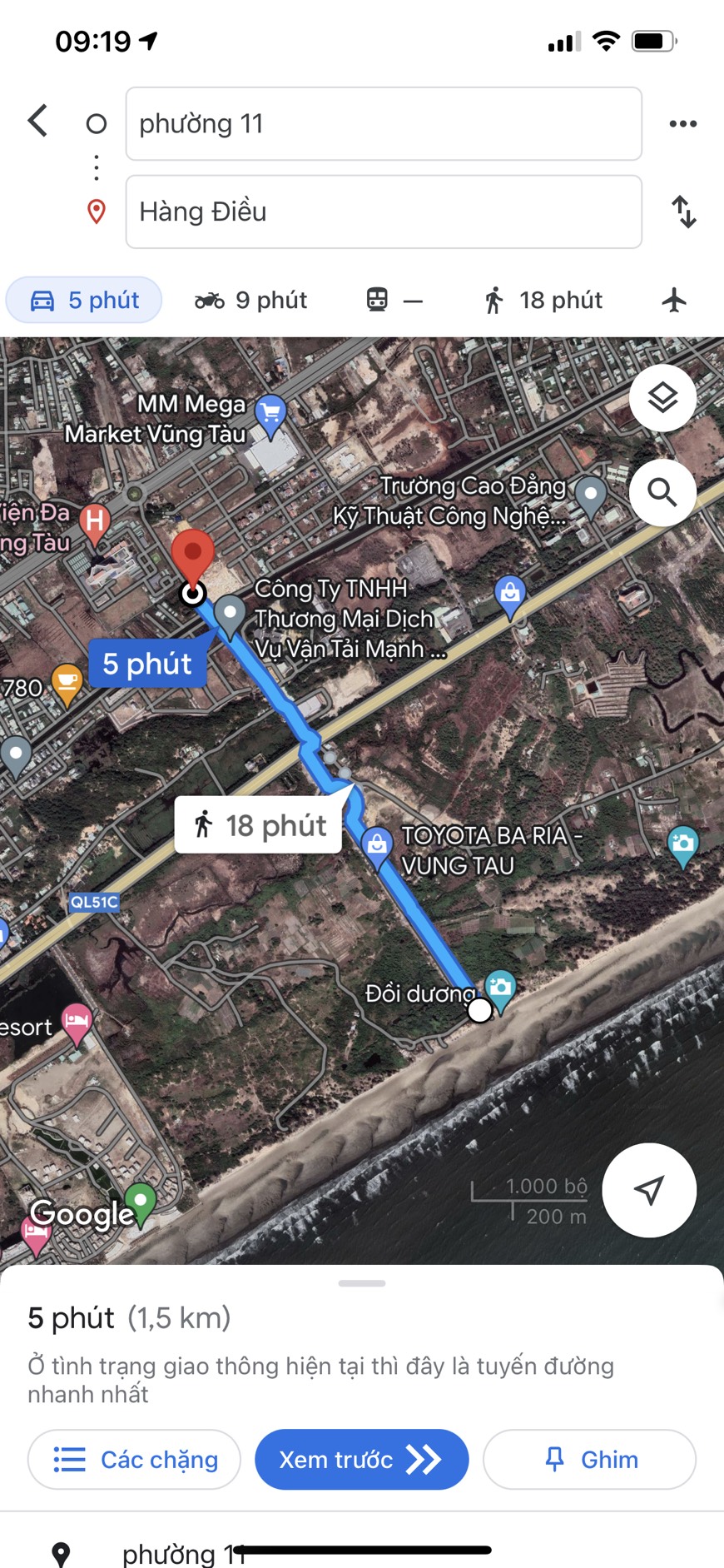The image size is (724, 1568).
Task: Select the 18 phút walking route label
Action: [258, 825]
